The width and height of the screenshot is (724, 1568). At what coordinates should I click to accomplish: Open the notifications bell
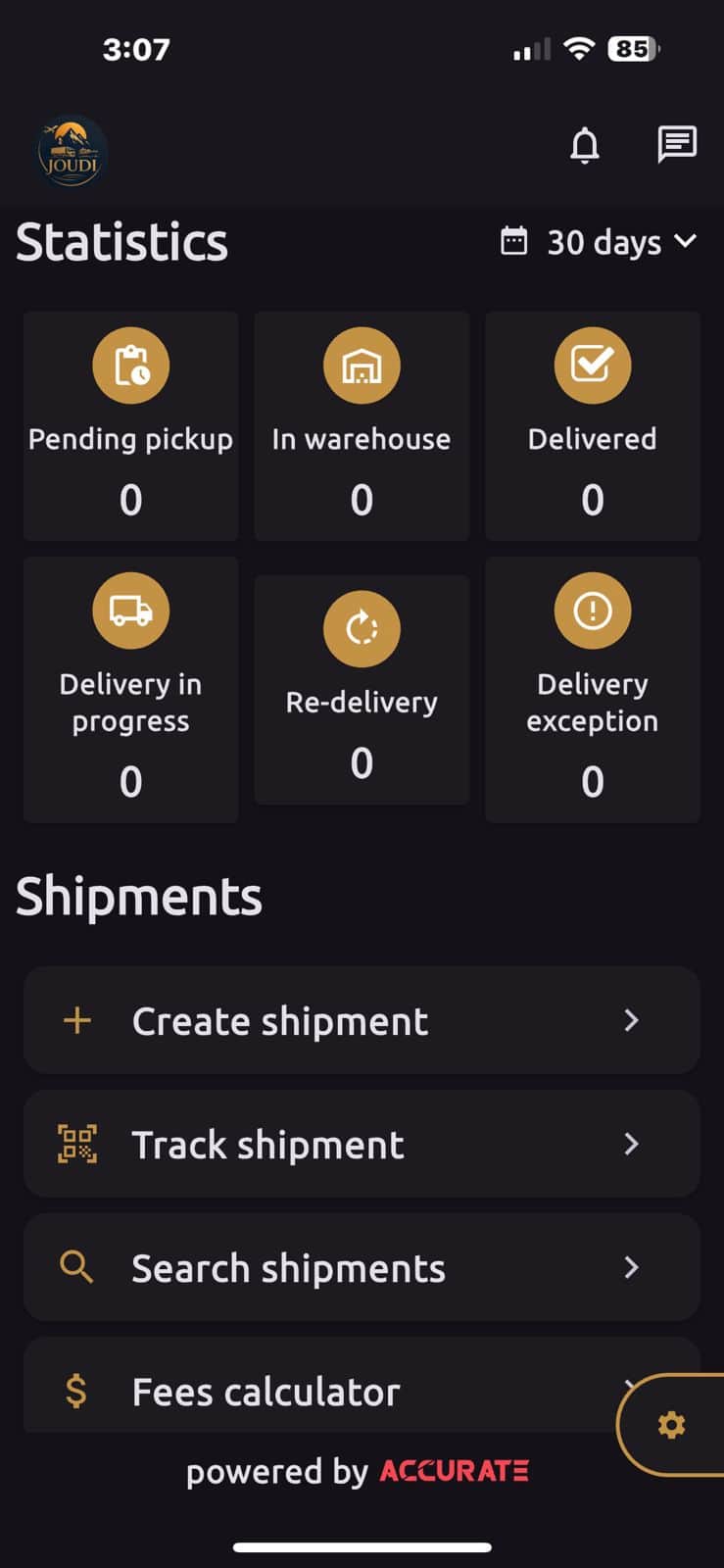tap(585, 145)
